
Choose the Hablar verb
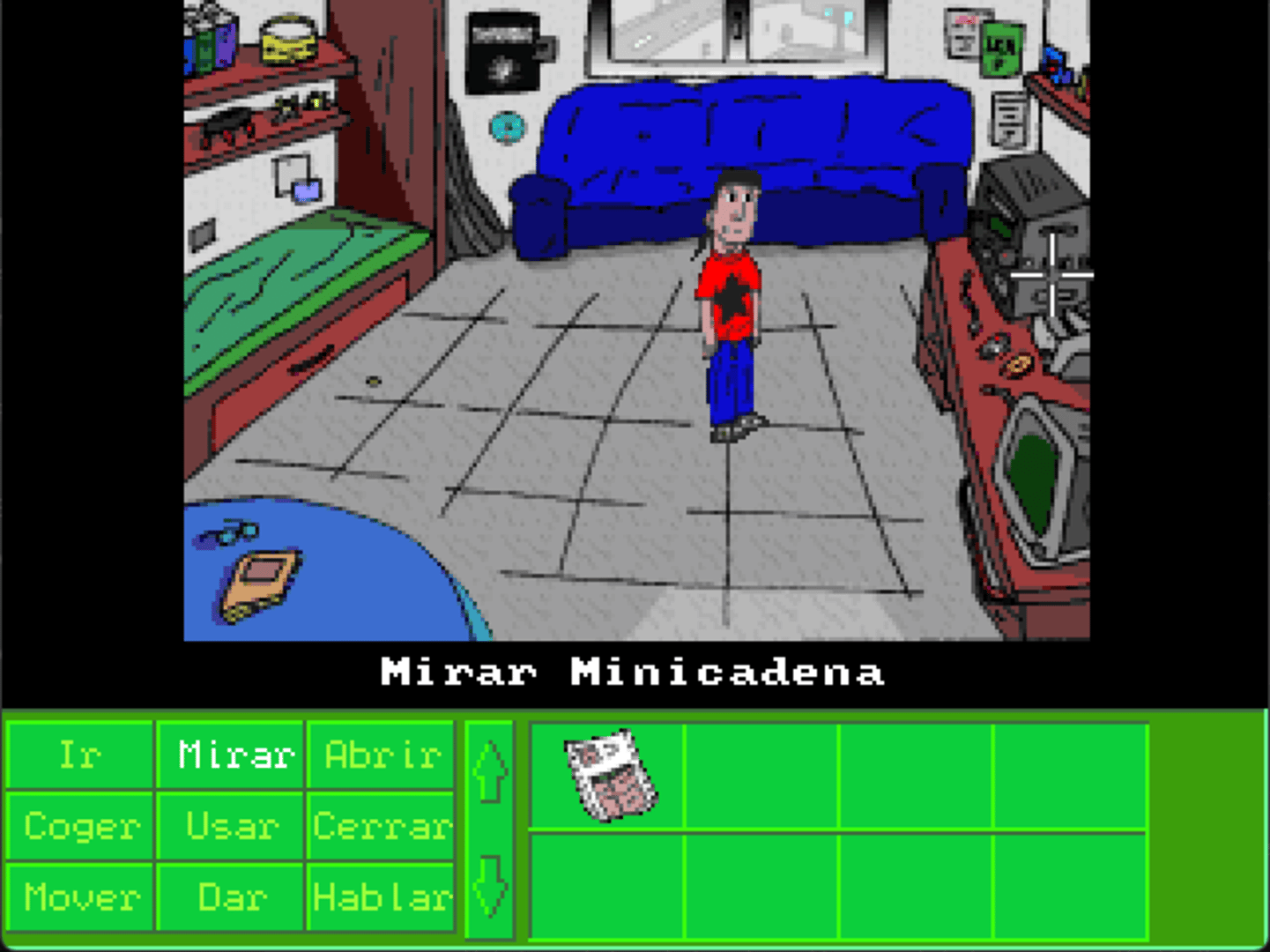382,897
